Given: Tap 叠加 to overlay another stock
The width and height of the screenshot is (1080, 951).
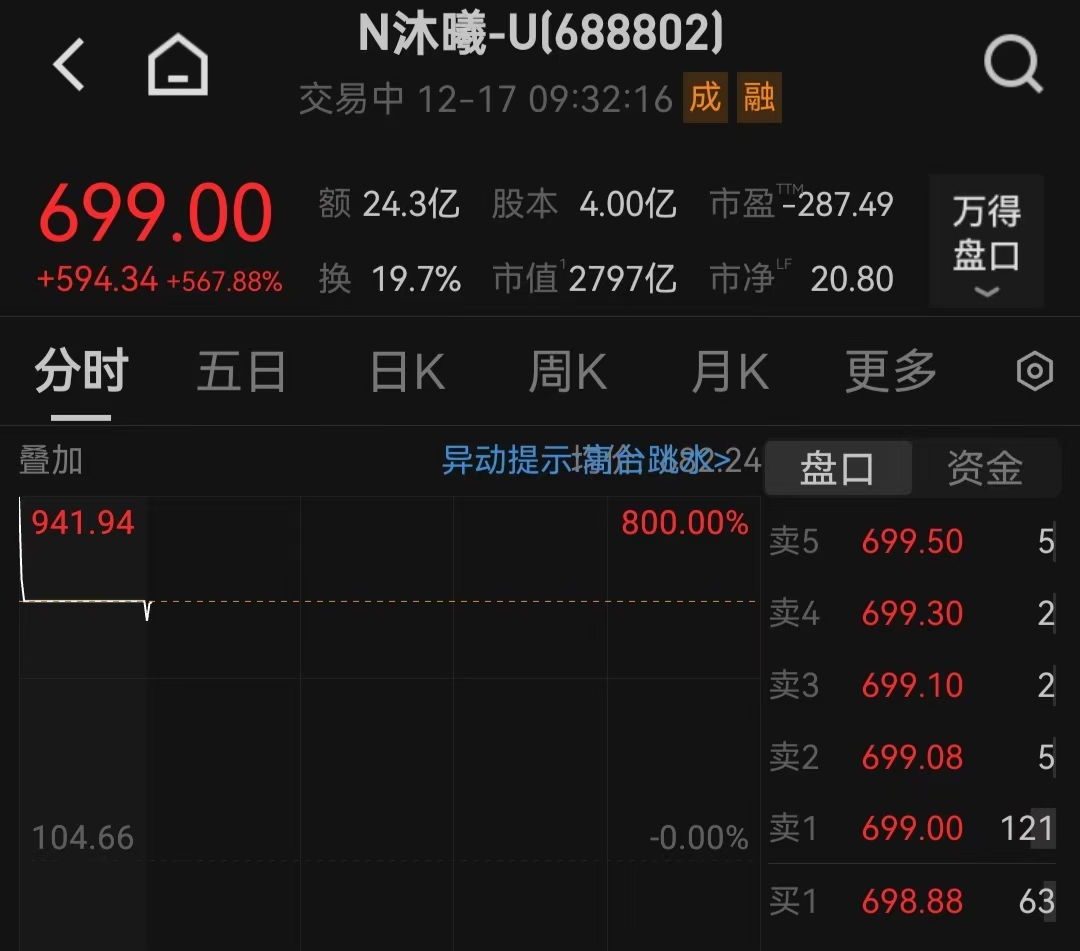Looking at the screenshot, I should (51, 461).
